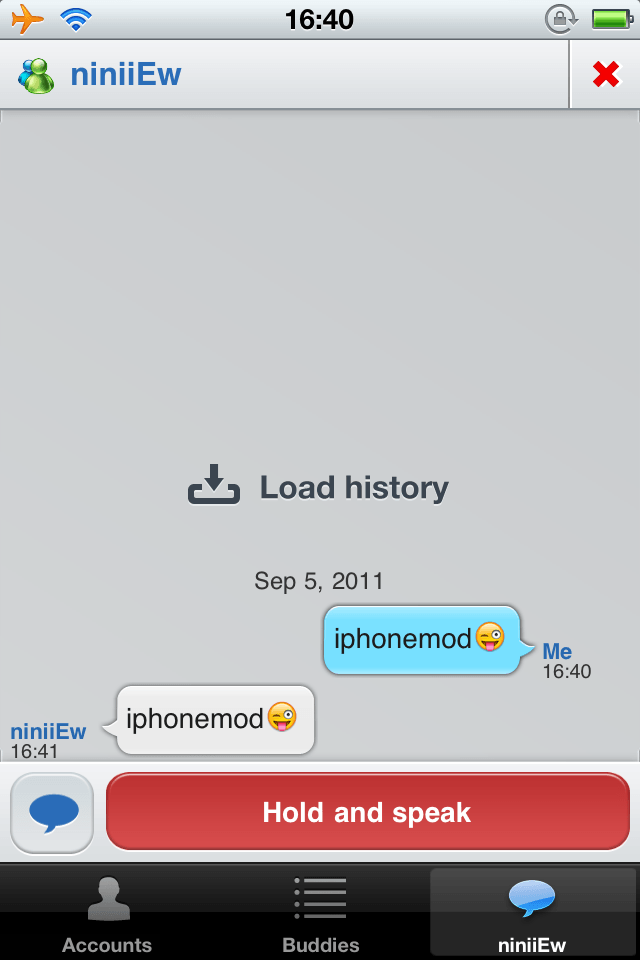Select the niniiEw chat tab
Image resolution: width=640 pixels, height=960 pixels.
(x=532, y=914)
